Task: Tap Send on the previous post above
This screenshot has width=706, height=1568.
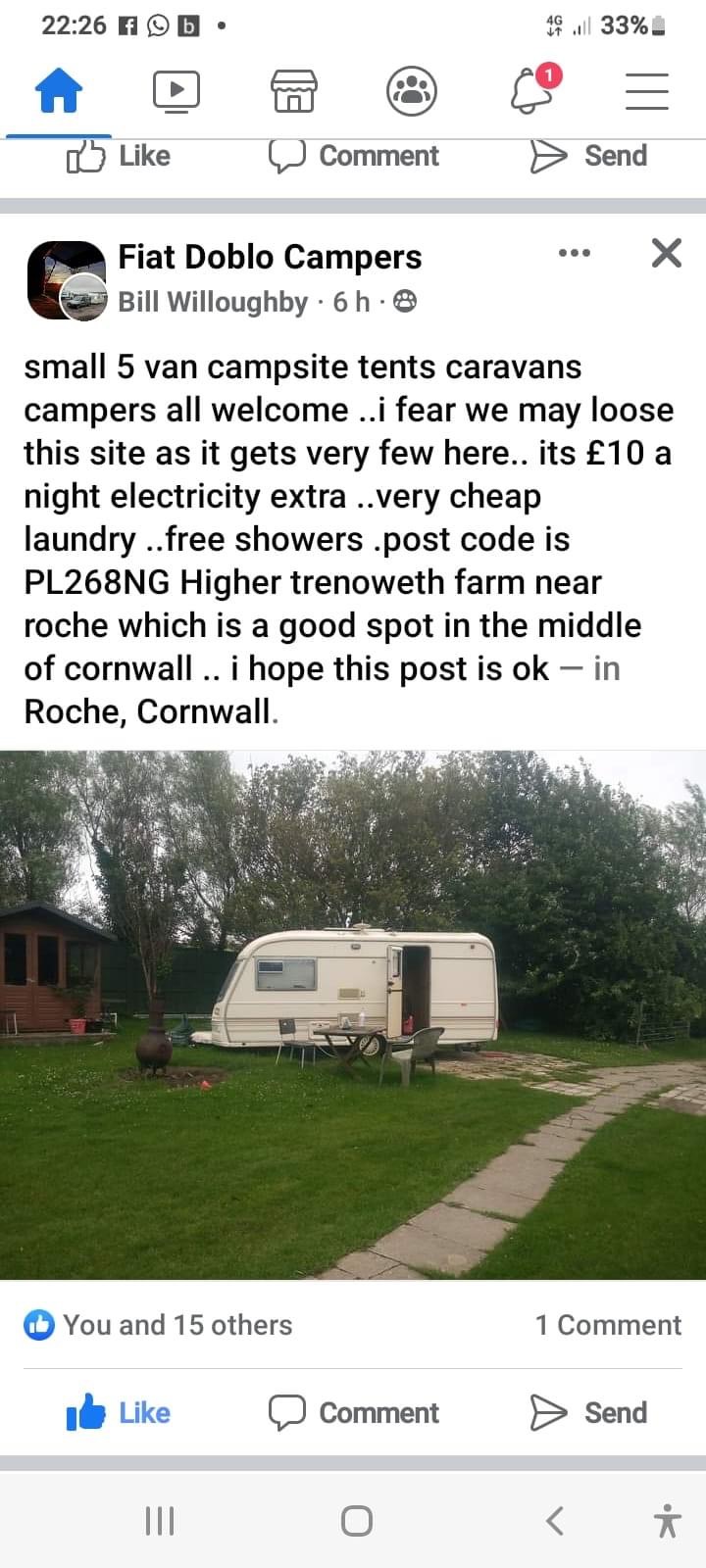Action: pyautogui.click(x=588, y=156)
